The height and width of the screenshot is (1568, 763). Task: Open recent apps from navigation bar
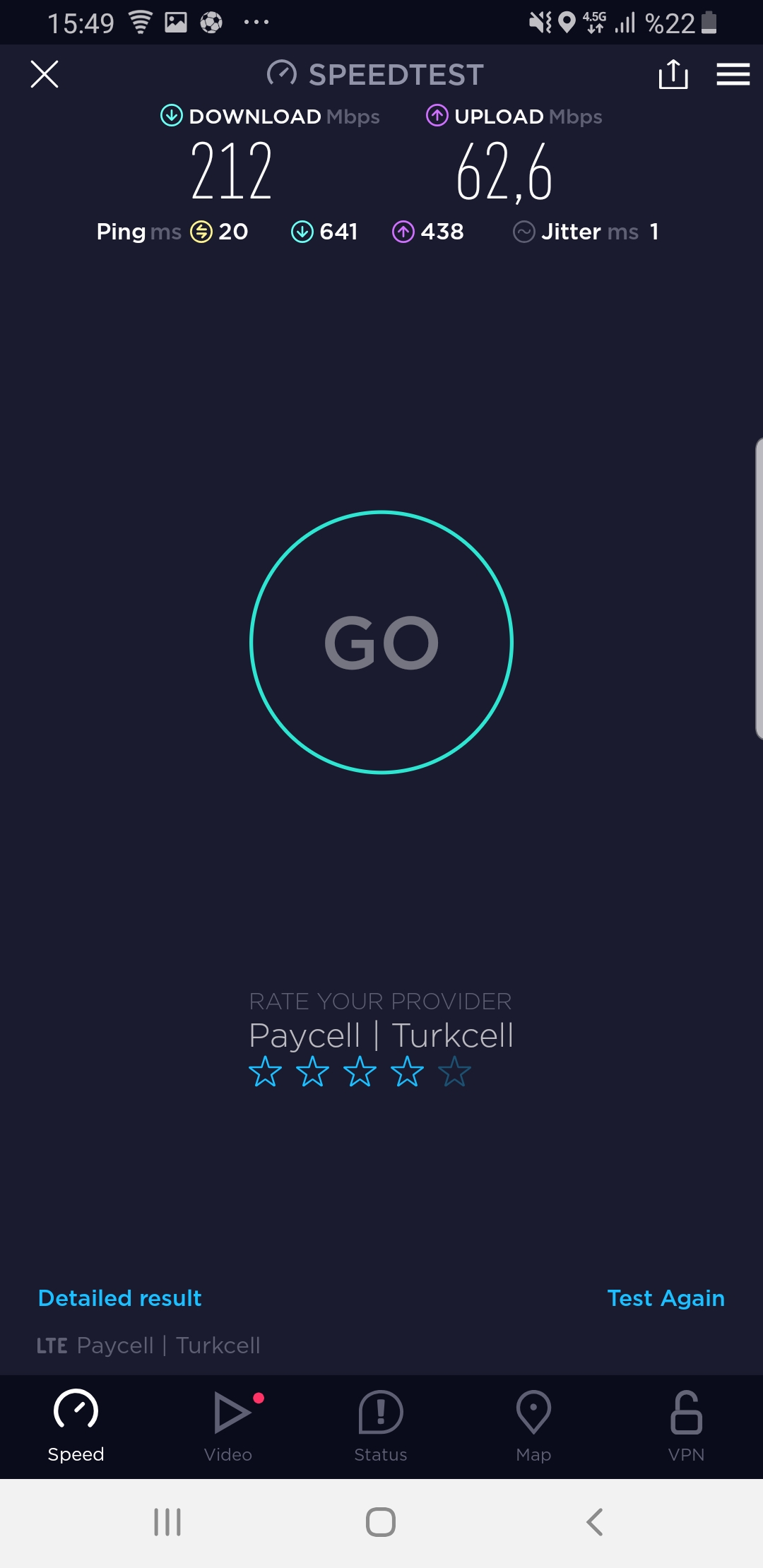(167, 1522)
